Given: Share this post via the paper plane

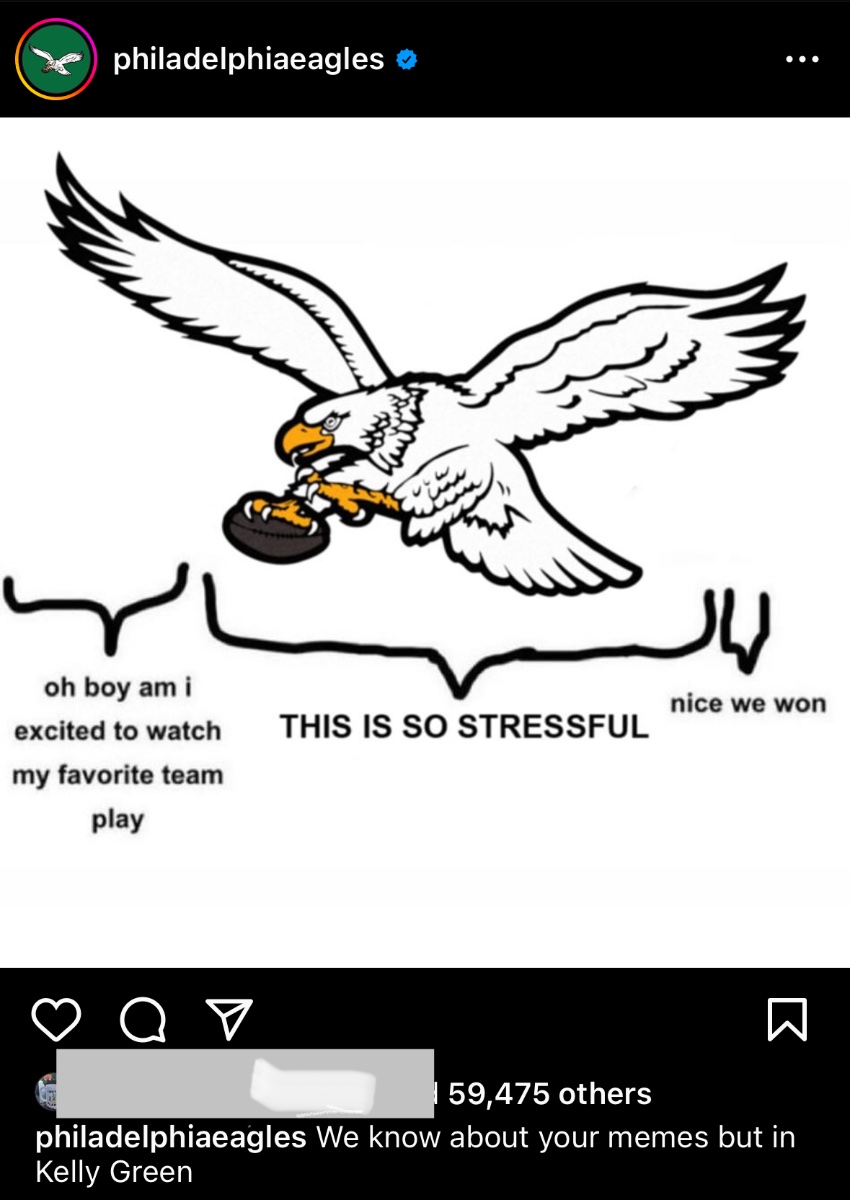Looking at the screenshot, I should click(228, 1019).
